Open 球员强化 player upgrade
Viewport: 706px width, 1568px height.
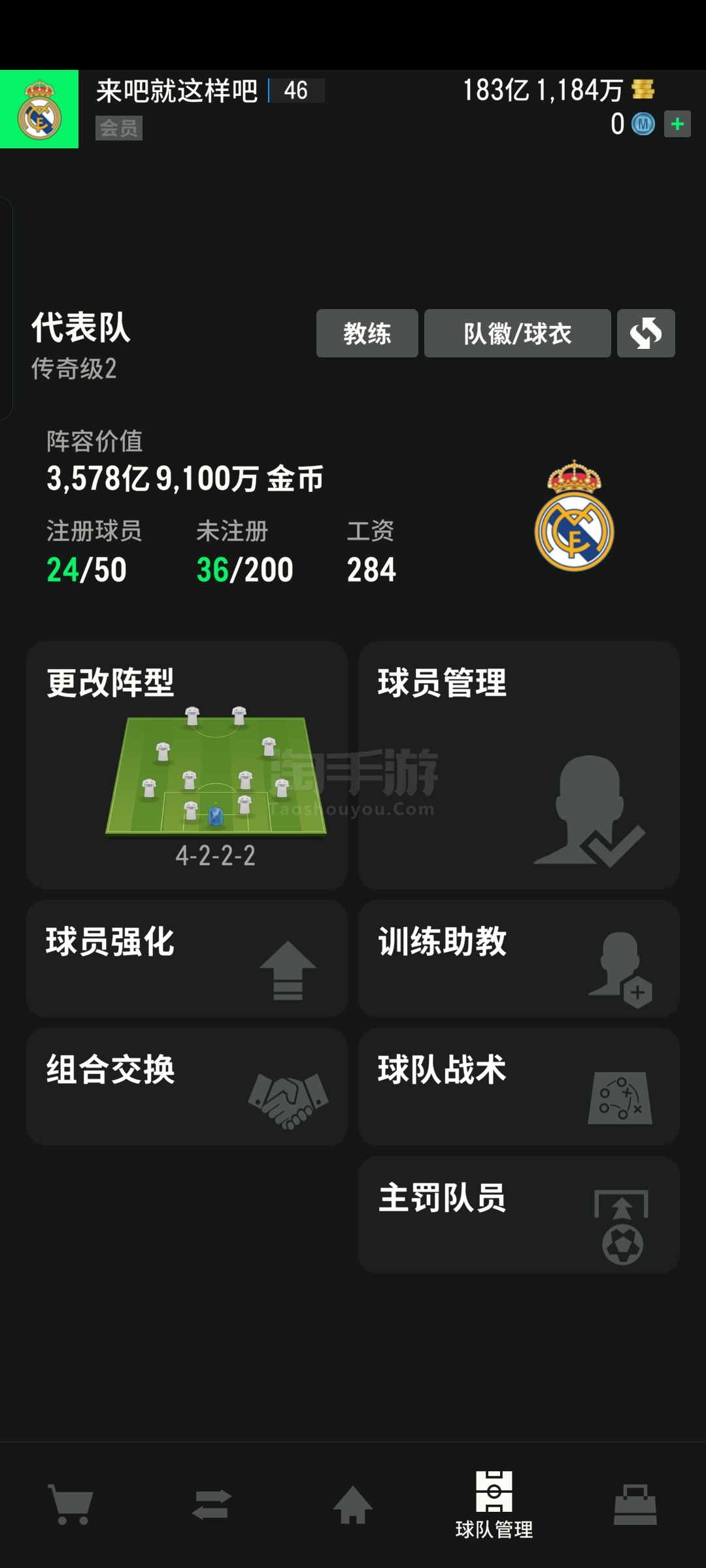pos(187,958)
